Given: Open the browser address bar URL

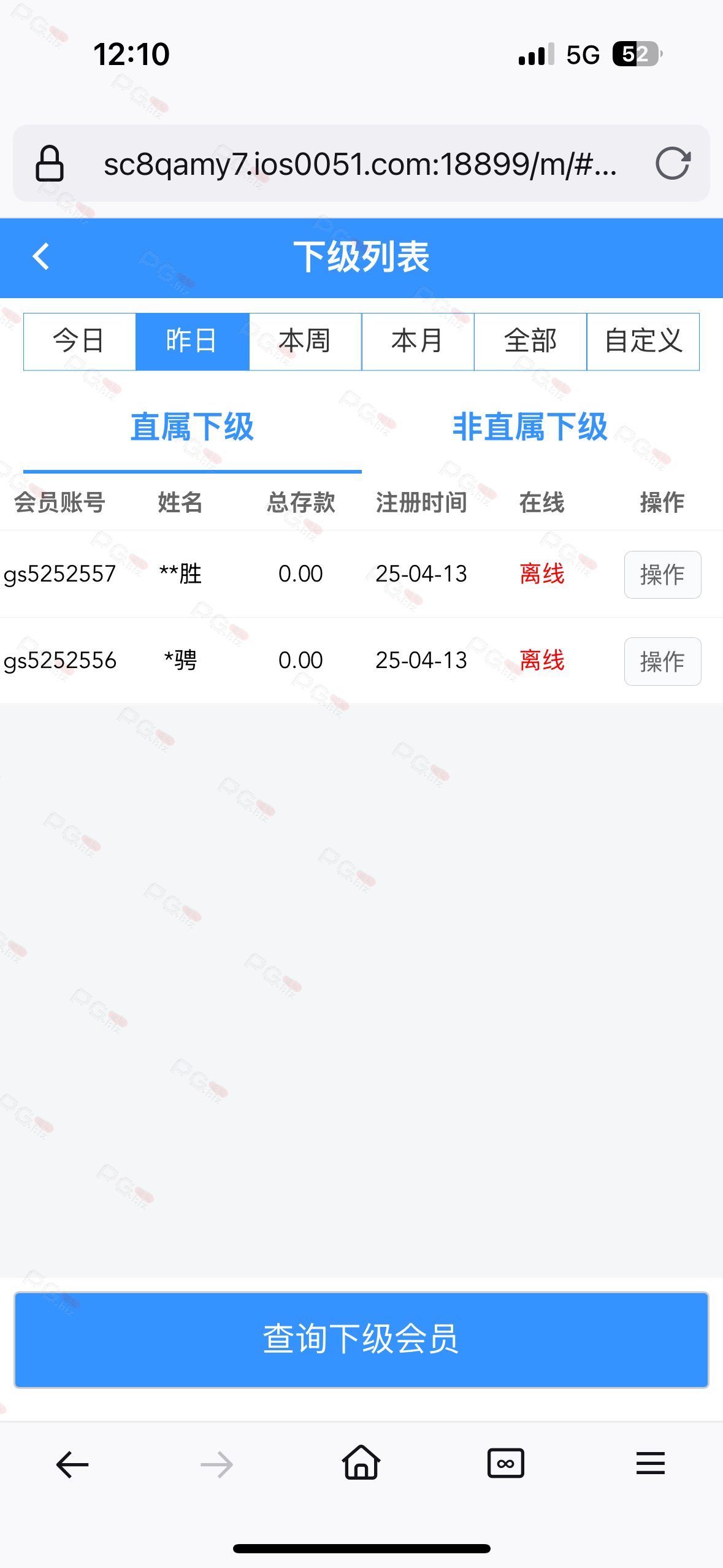Looking at the screenshot, I should click(361, 164).
